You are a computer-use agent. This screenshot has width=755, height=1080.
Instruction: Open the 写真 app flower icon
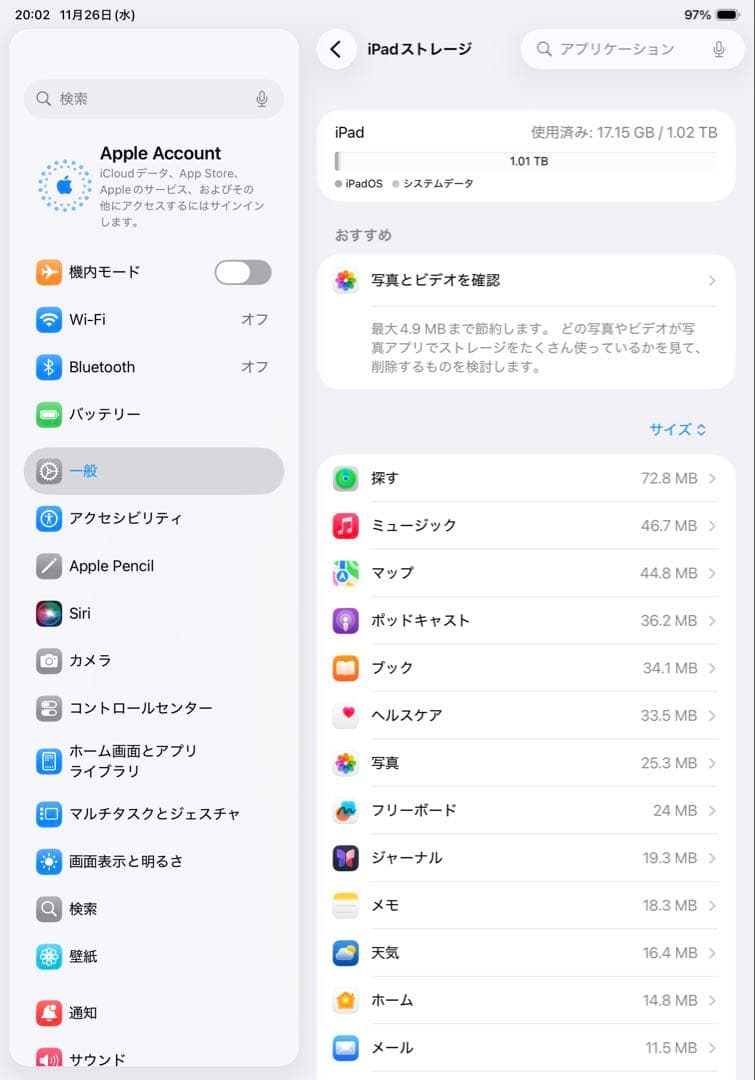[345, 763]
